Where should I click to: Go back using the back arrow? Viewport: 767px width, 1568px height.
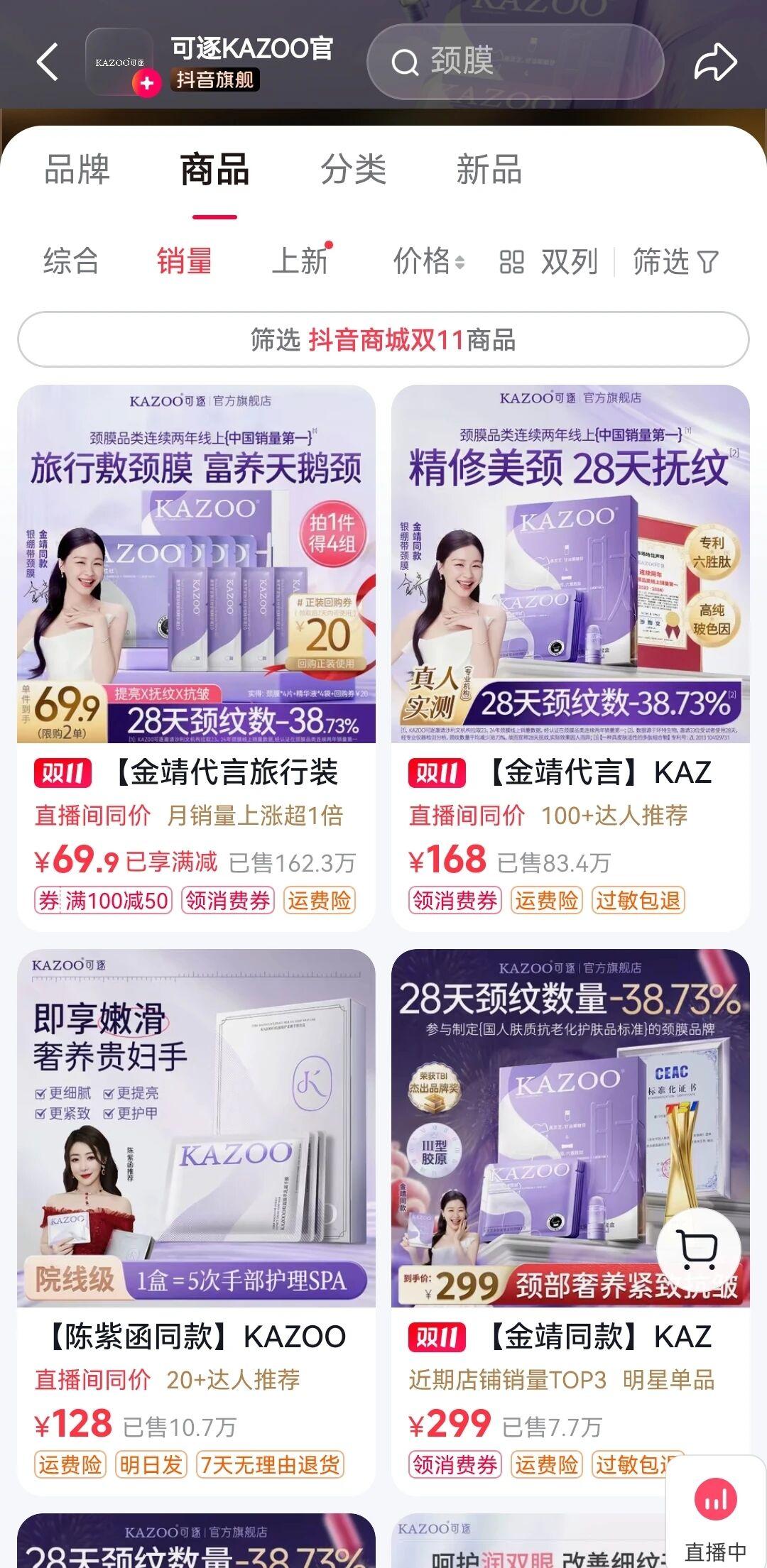(48, 62)
